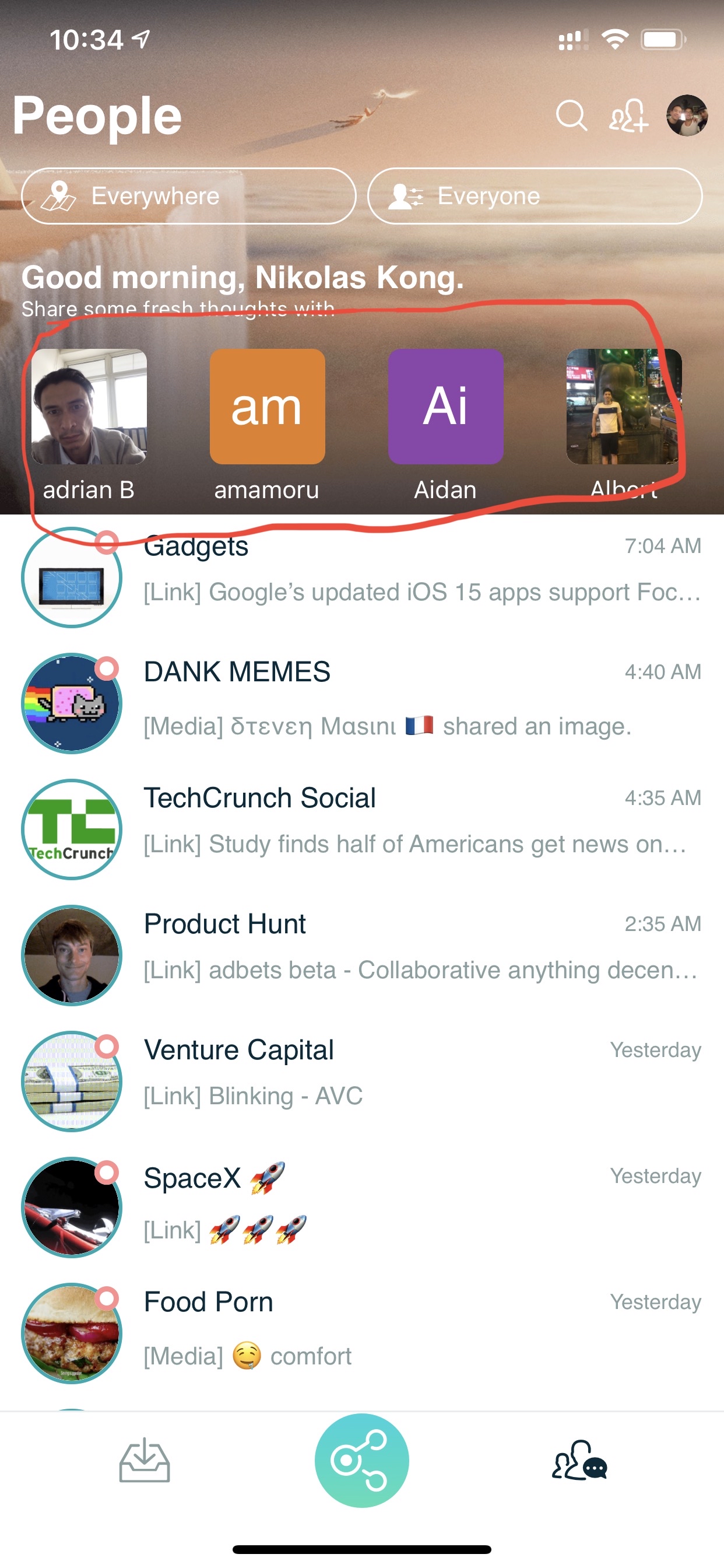Tap the add people icon
Screen dimensions: 724x1568
tap(628, 116)
